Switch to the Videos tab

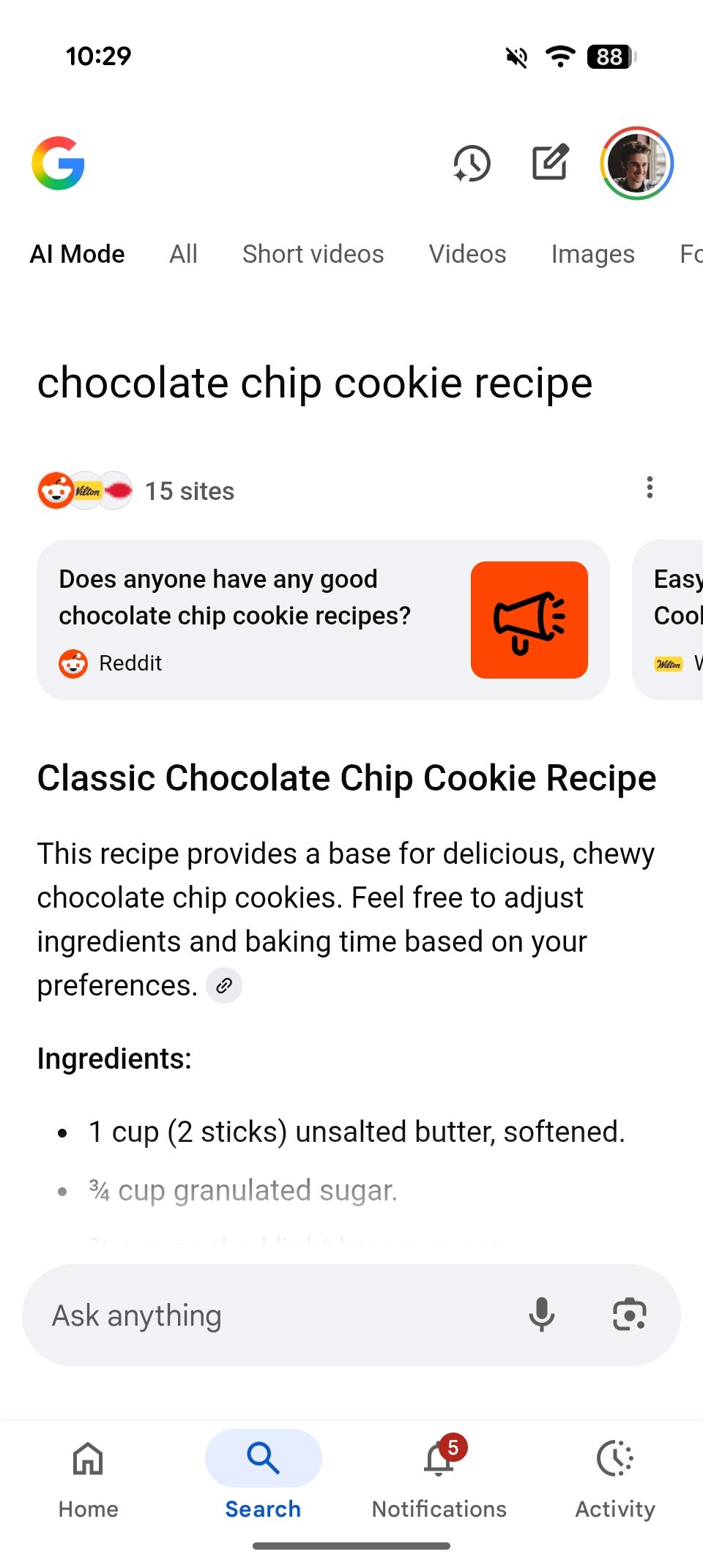pyautogui.click(x=467, y=254)
